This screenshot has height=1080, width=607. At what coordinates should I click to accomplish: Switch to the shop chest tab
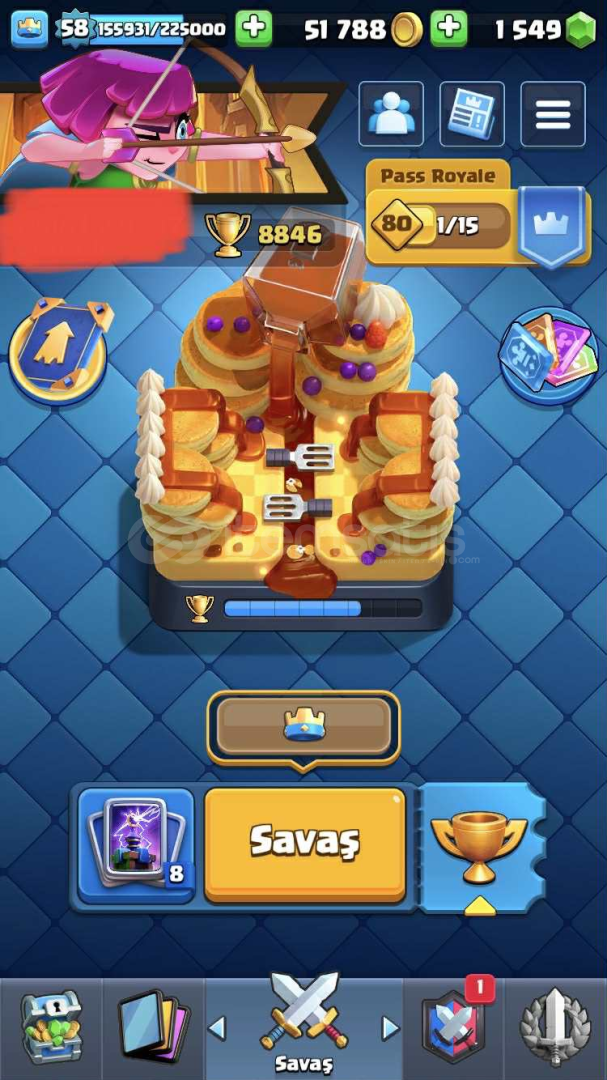coord(51,1027)
